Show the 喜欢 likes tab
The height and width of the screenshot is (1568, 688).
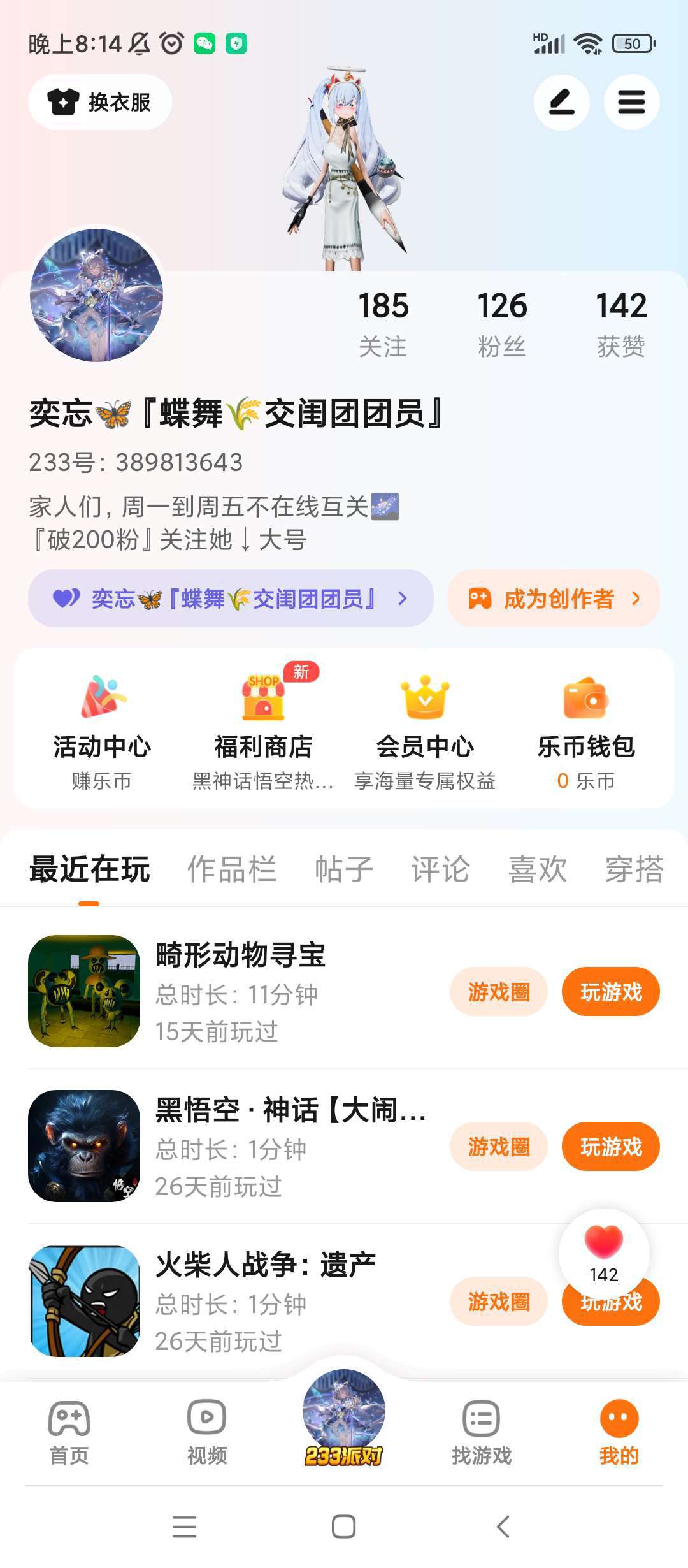(x=538, y=869)
